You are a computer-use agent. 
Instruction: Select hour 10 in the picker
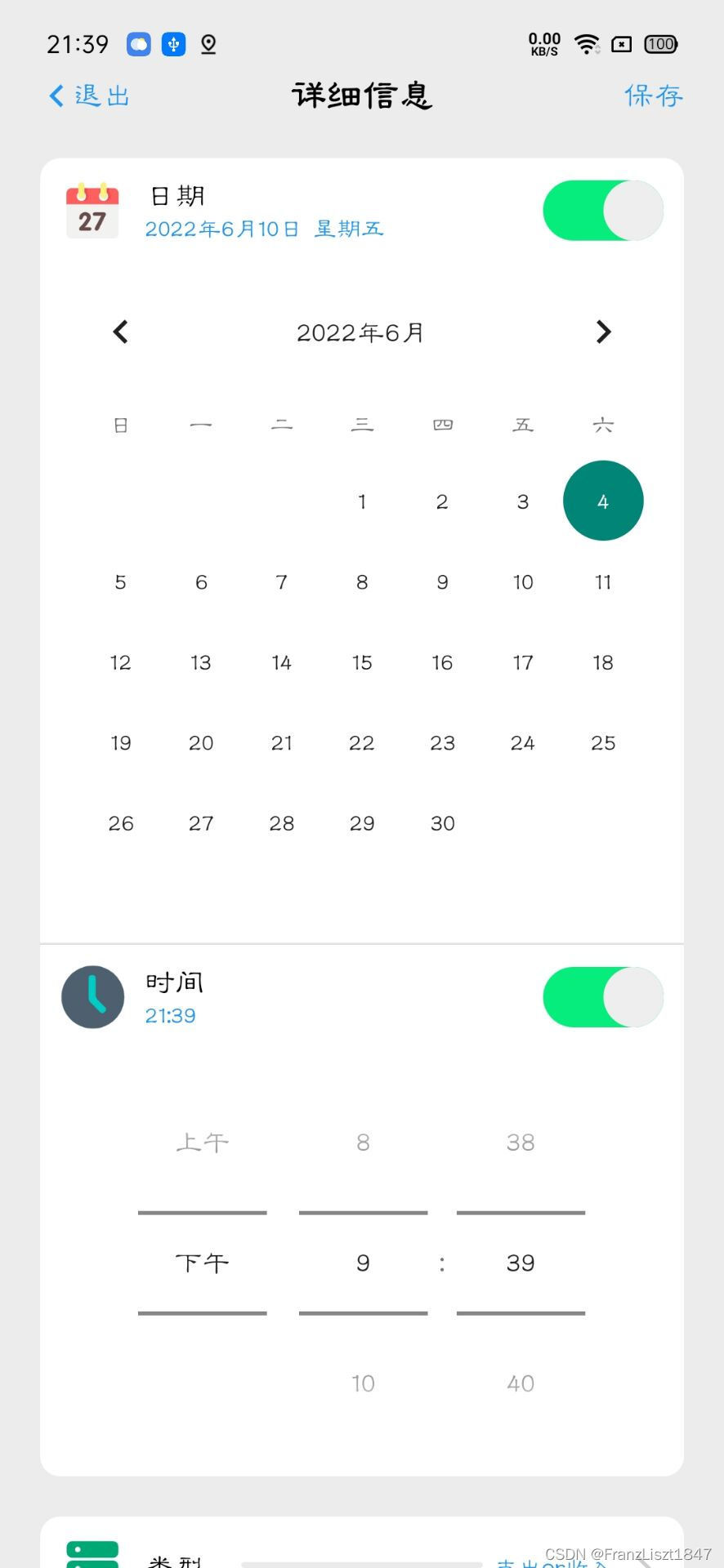pos(363,1383)
